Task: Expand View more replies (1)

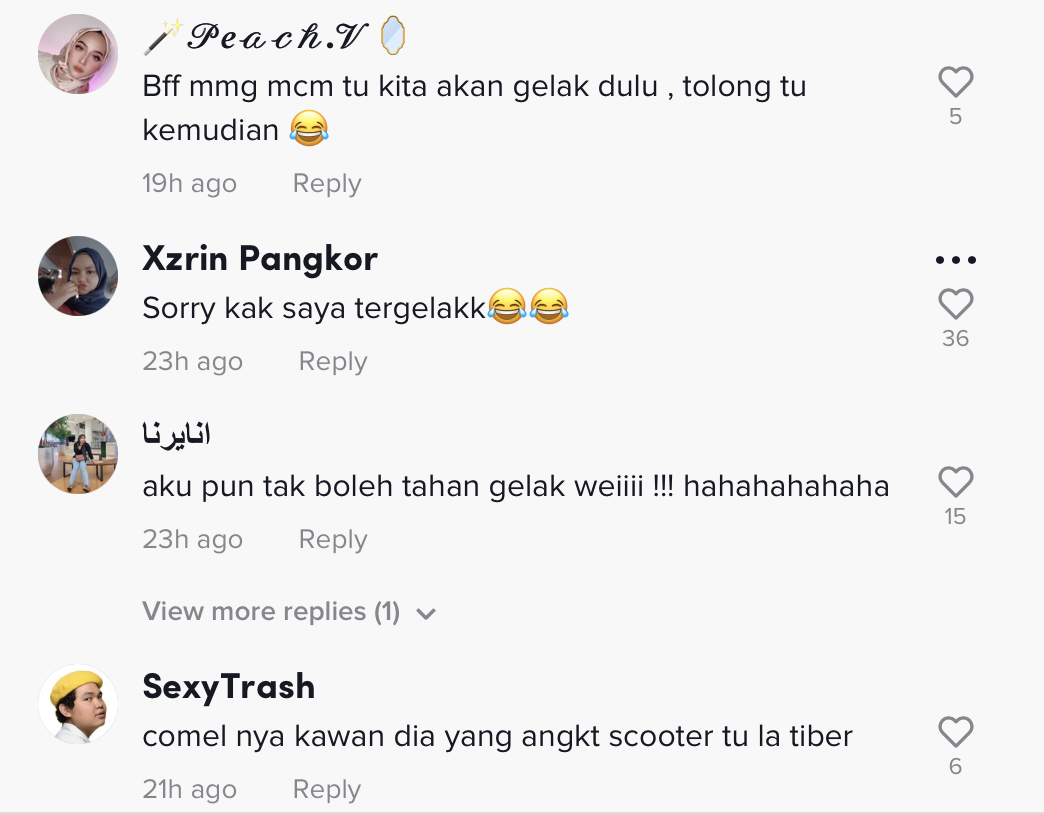Action: point(289,612)
